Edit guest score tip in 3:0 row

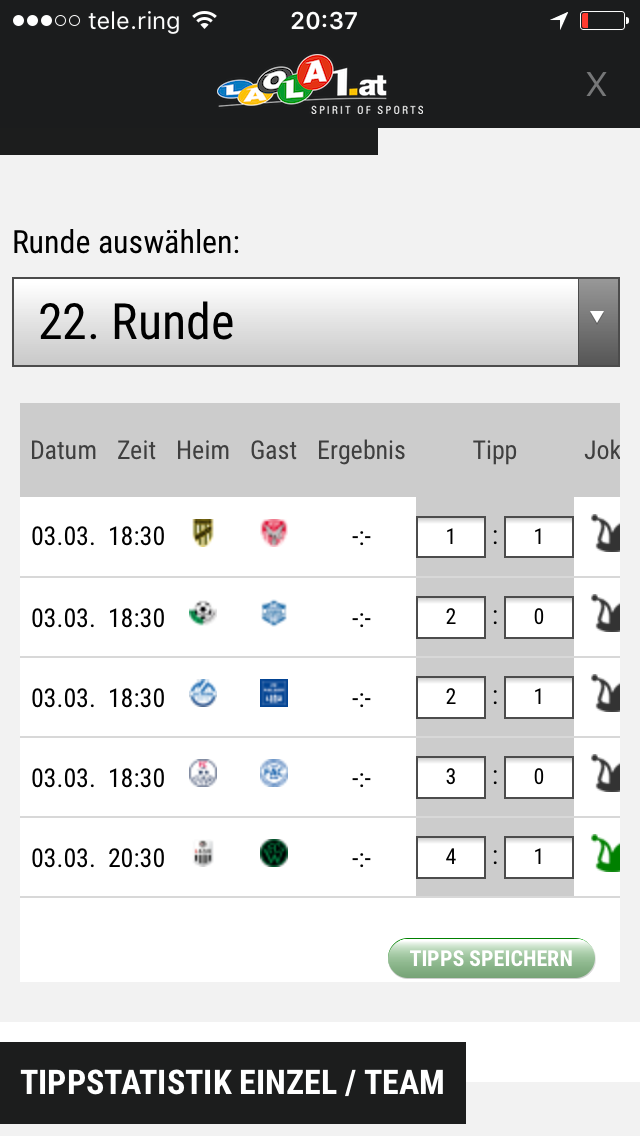click(x=539, y=777)
